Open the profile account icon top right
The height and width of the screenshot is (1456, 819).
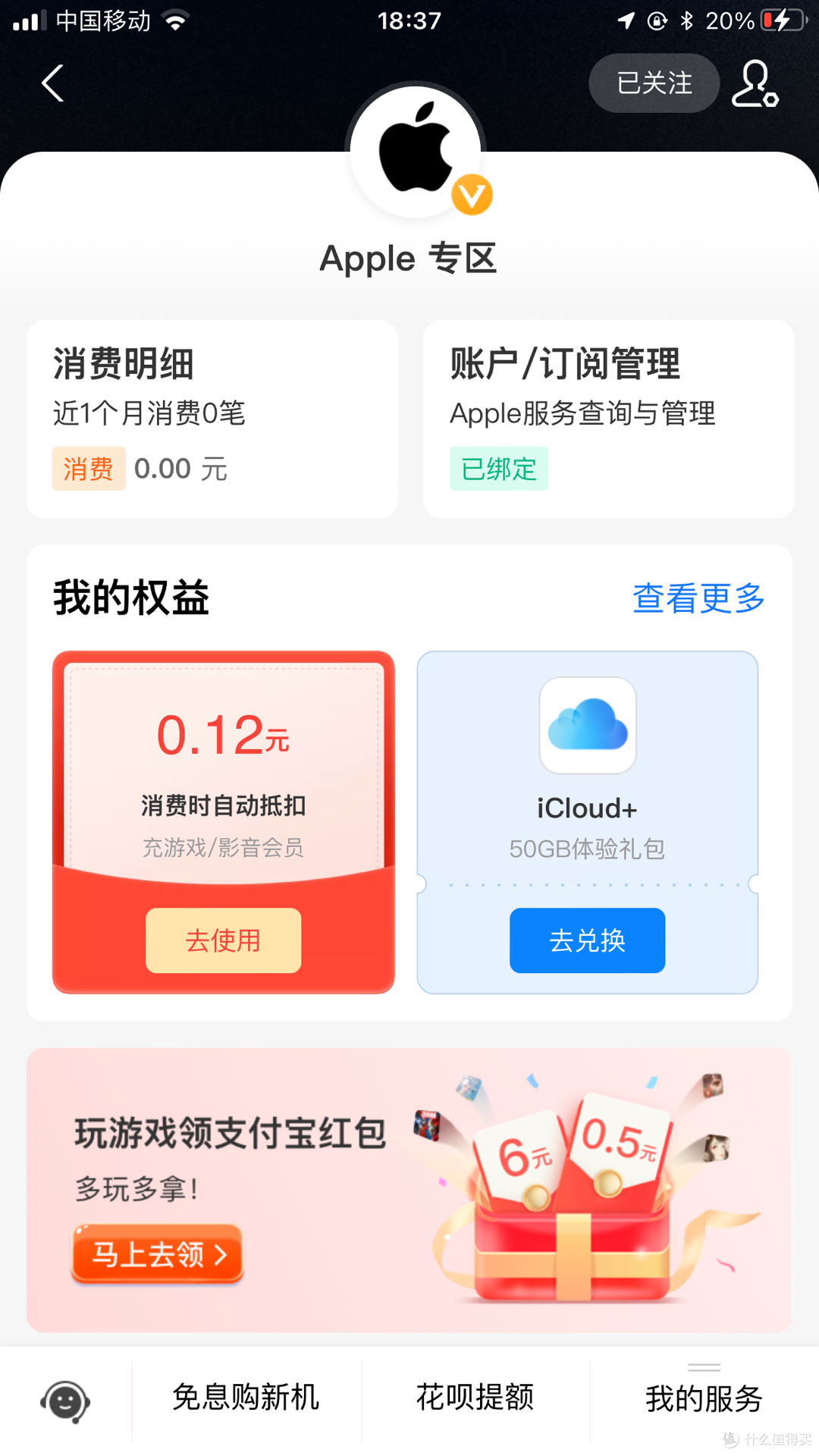coord(755,83)
